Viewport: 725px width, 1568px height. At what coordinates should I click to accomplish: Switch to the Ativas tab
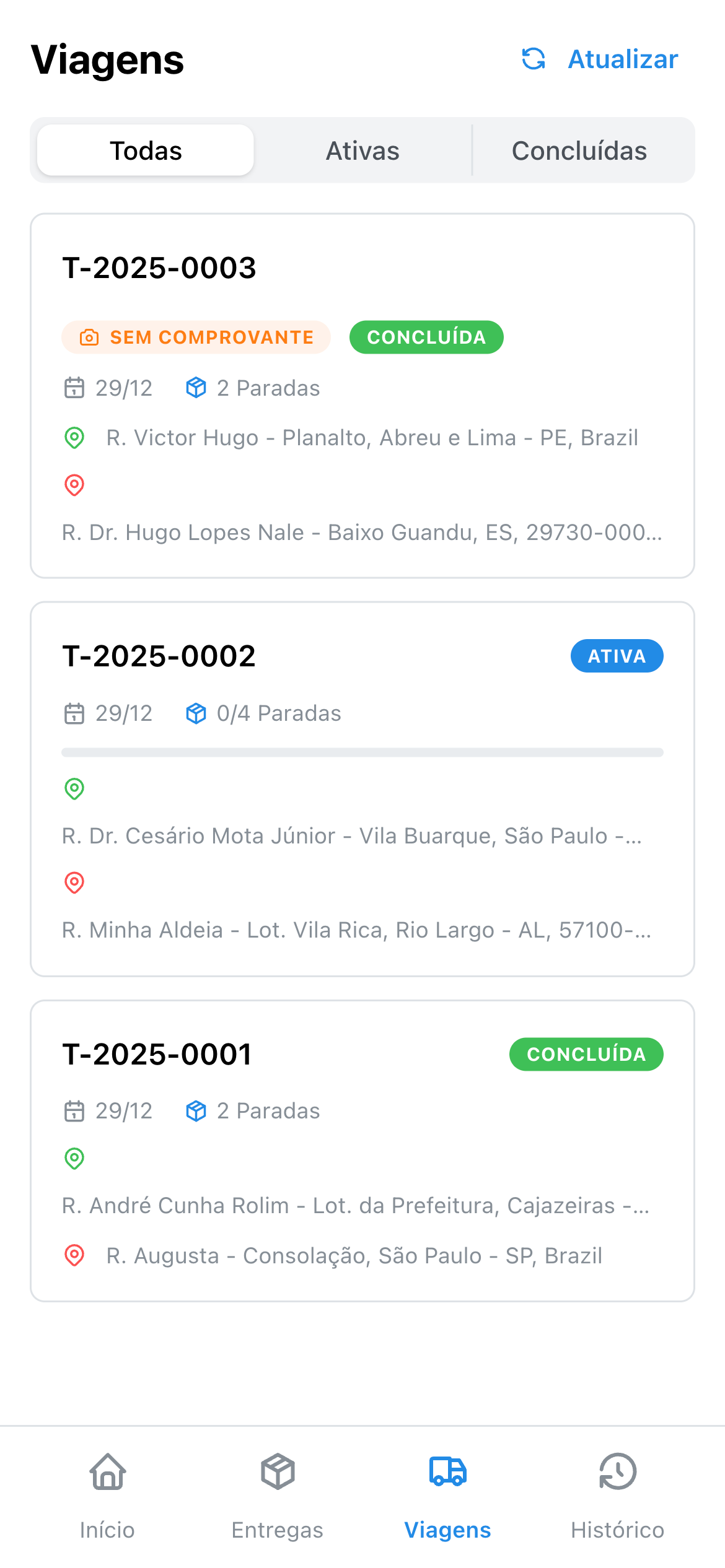point(362,150)
